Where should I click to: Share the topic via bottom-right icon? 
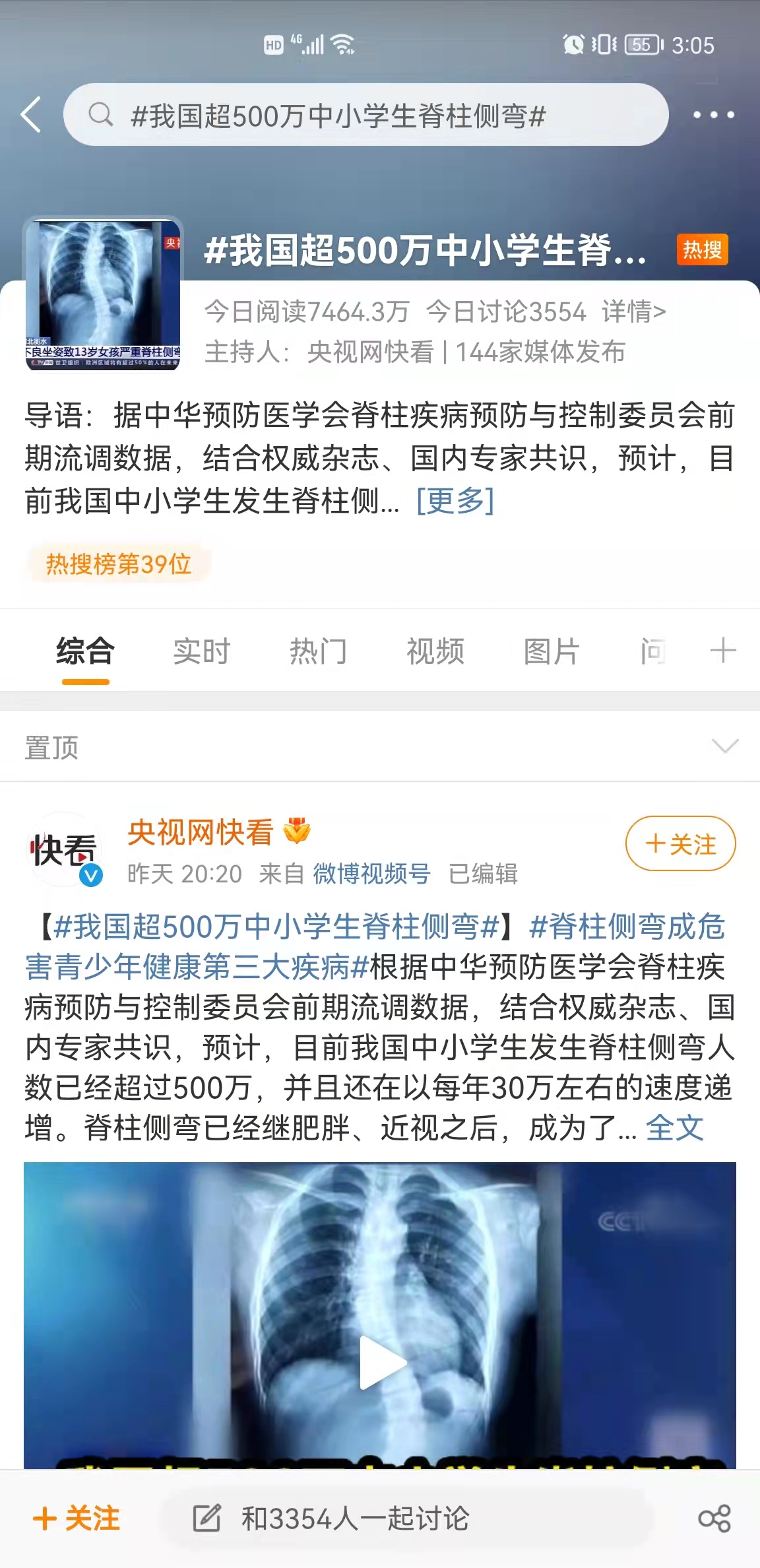coord(714,1518)
